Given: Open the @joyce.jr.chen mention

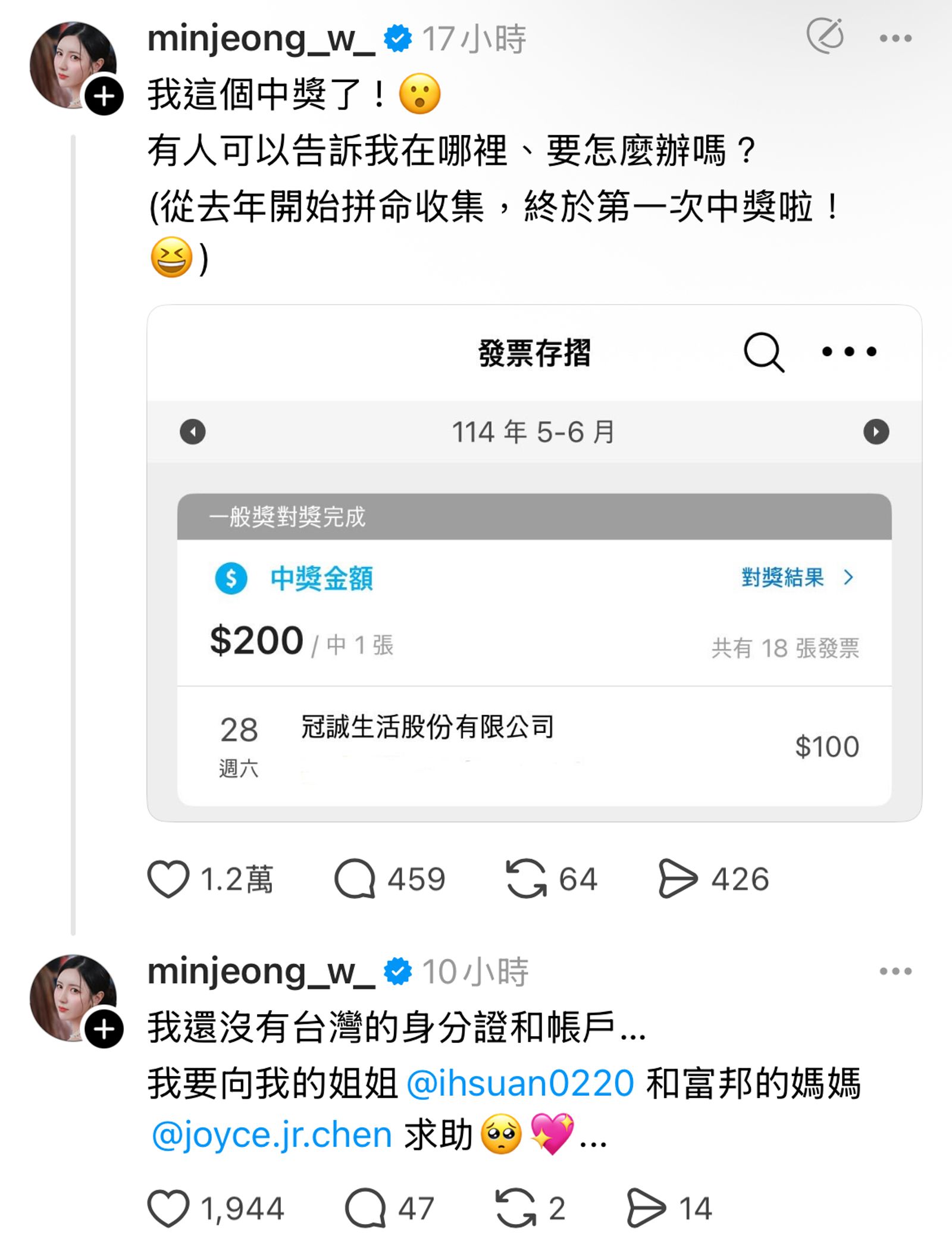Looking at the screenshot, I should tap(272, 1135).
